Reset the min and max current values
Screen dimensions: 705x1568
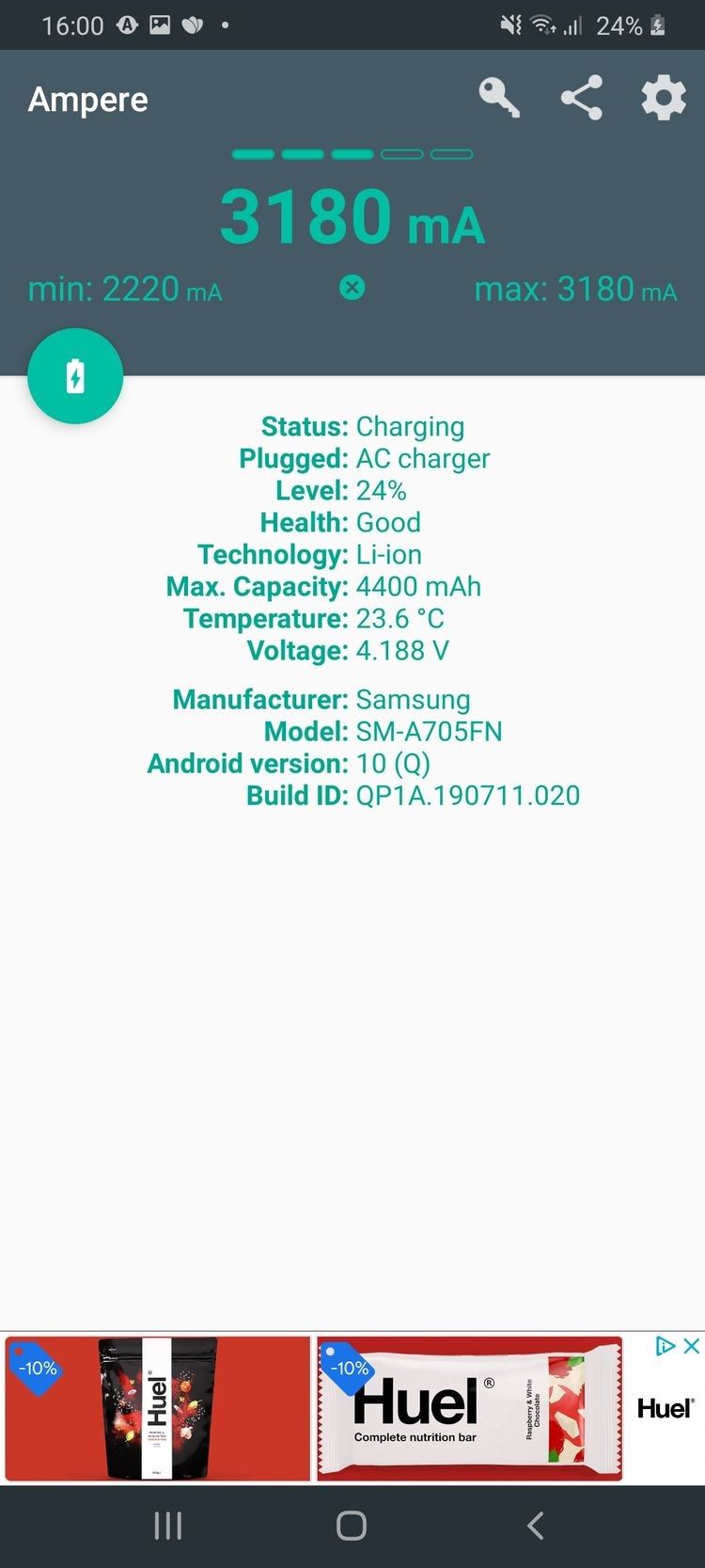click(x=352, y=288)
